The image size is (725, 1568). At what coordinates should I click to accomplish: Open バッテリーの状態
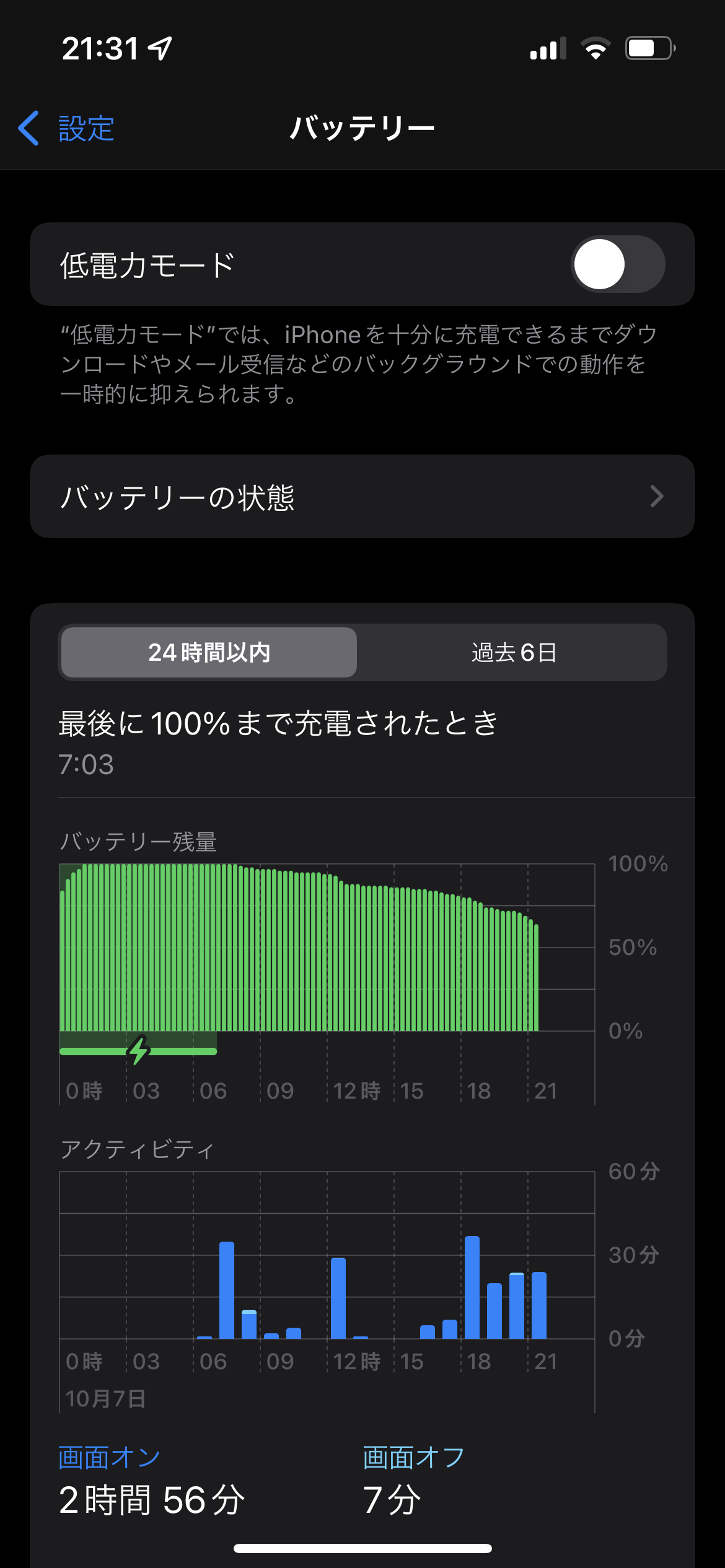[x=362, y=497]
